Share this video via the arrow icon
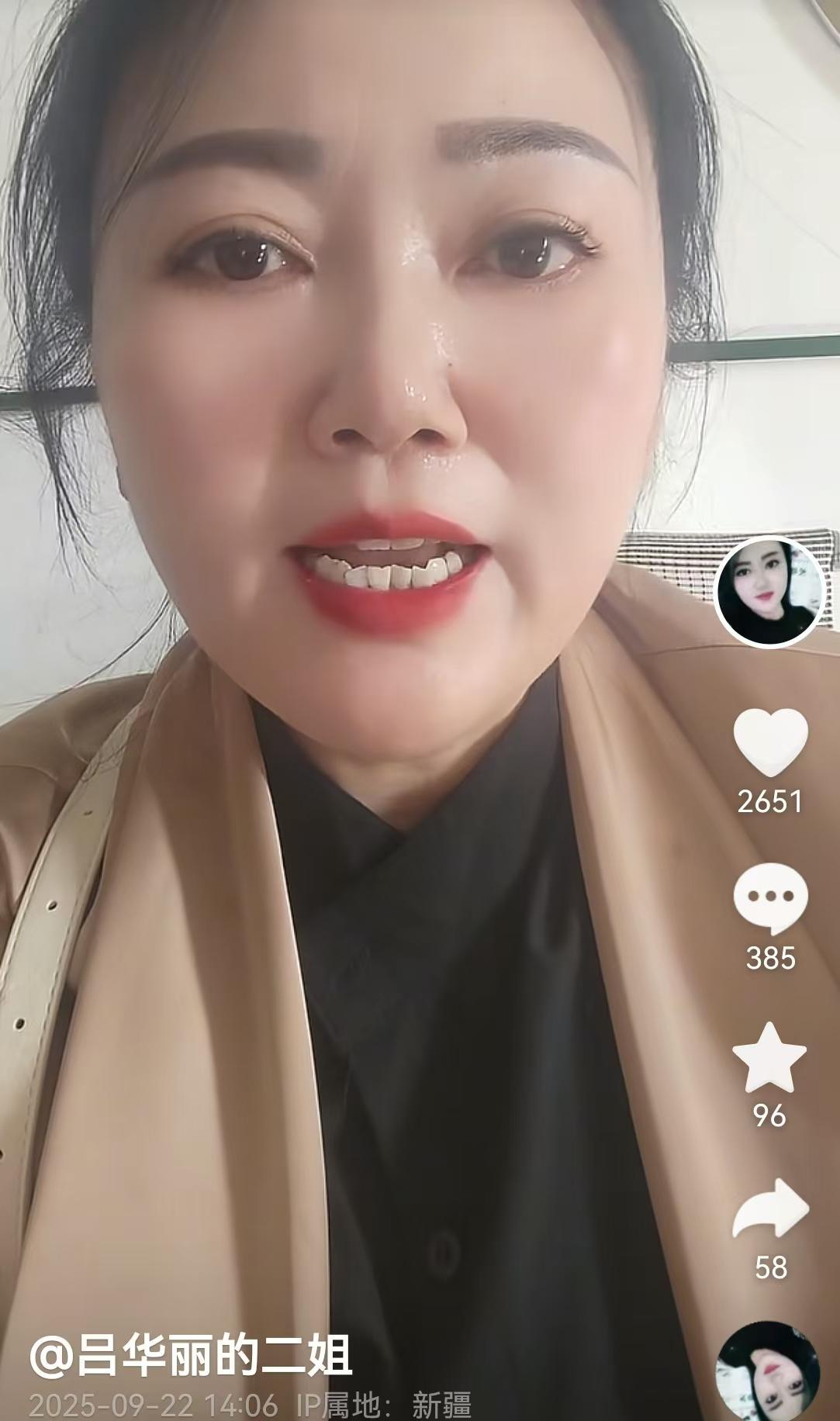The height and width of the screenshot is (1421, 840). coord(770,1208)
